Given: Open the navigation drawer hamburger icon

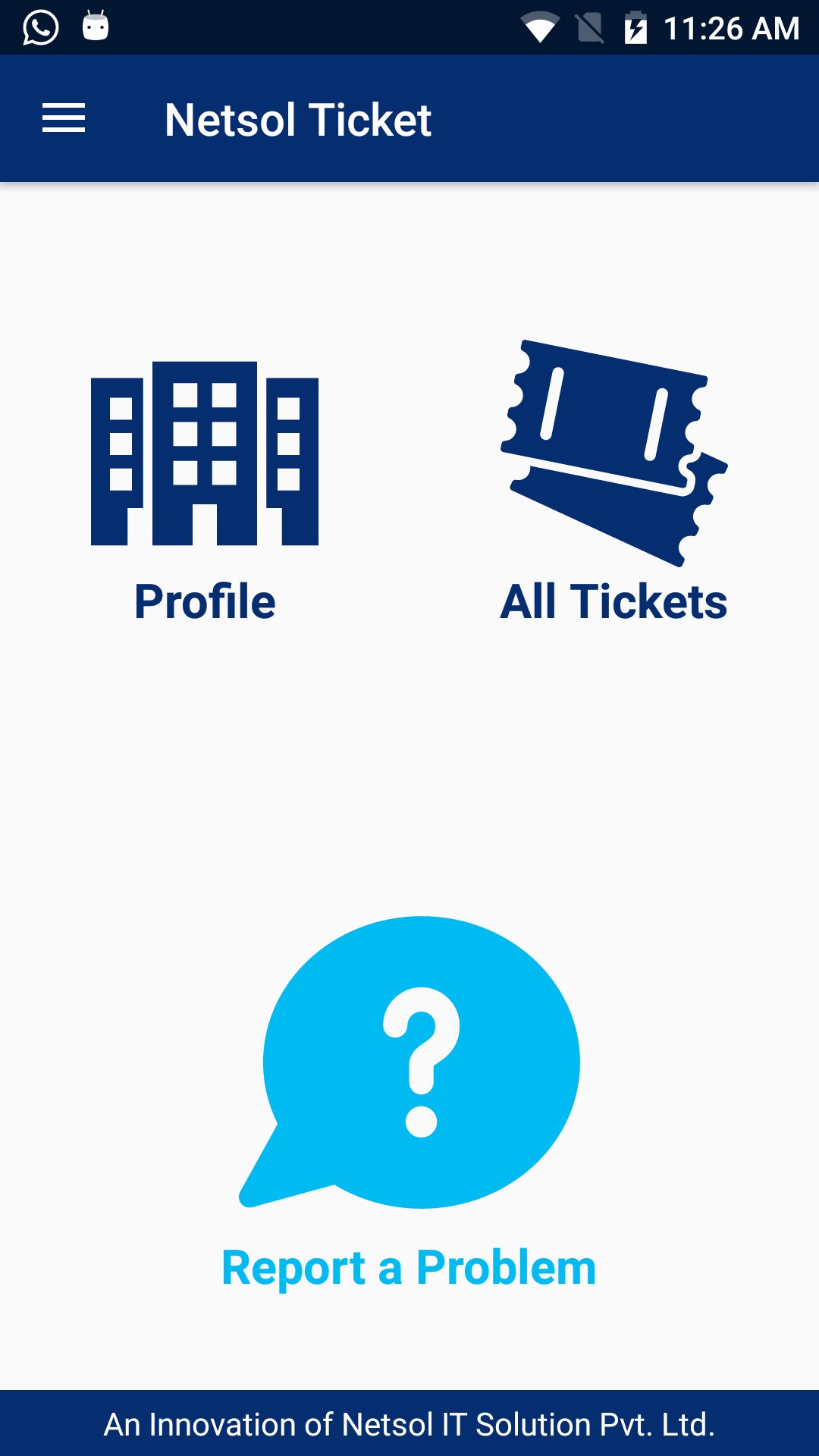Looking at the screenshot, I should 64,118.
